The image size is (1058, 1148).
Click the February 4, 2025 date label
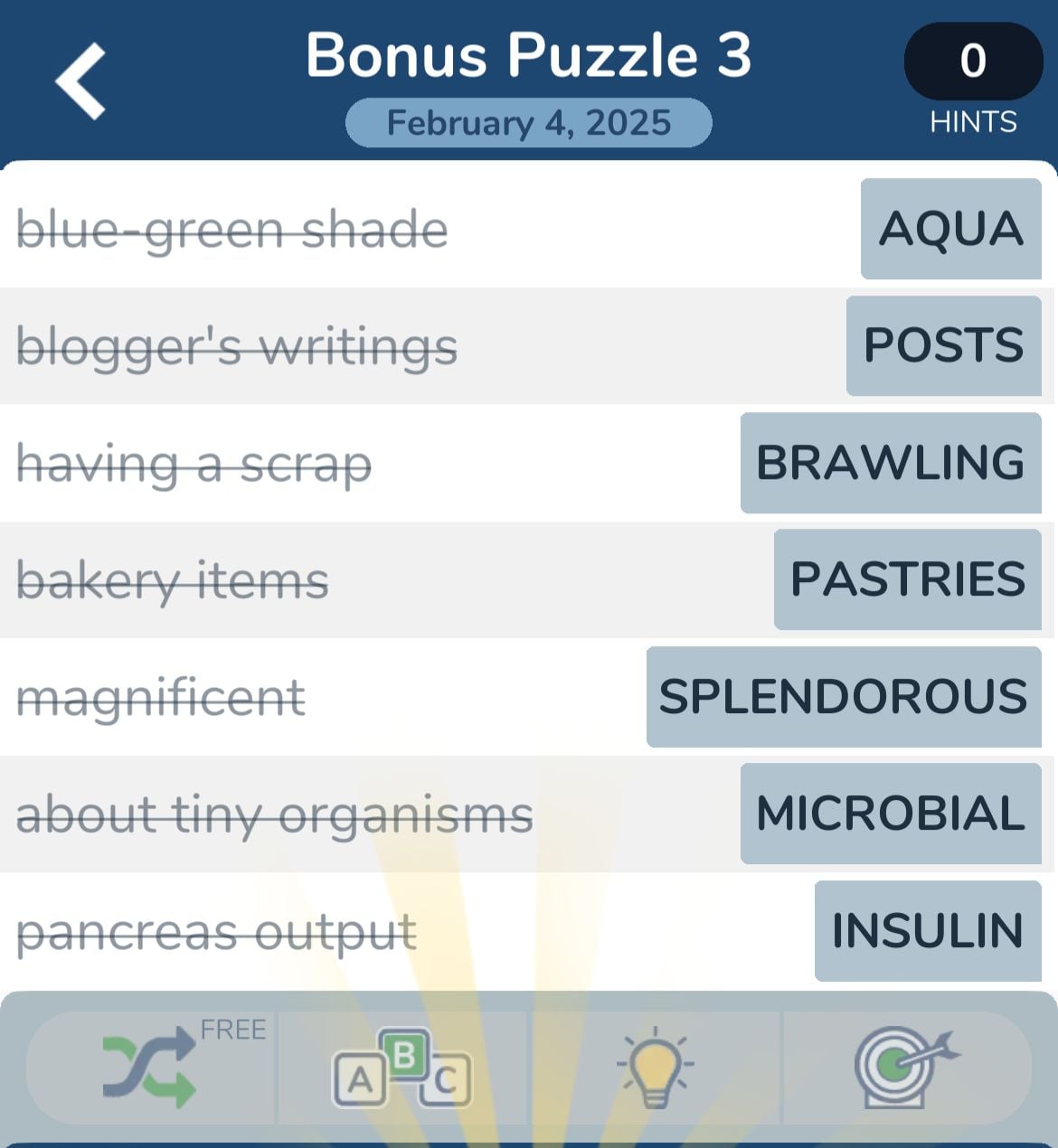point(529,123)
